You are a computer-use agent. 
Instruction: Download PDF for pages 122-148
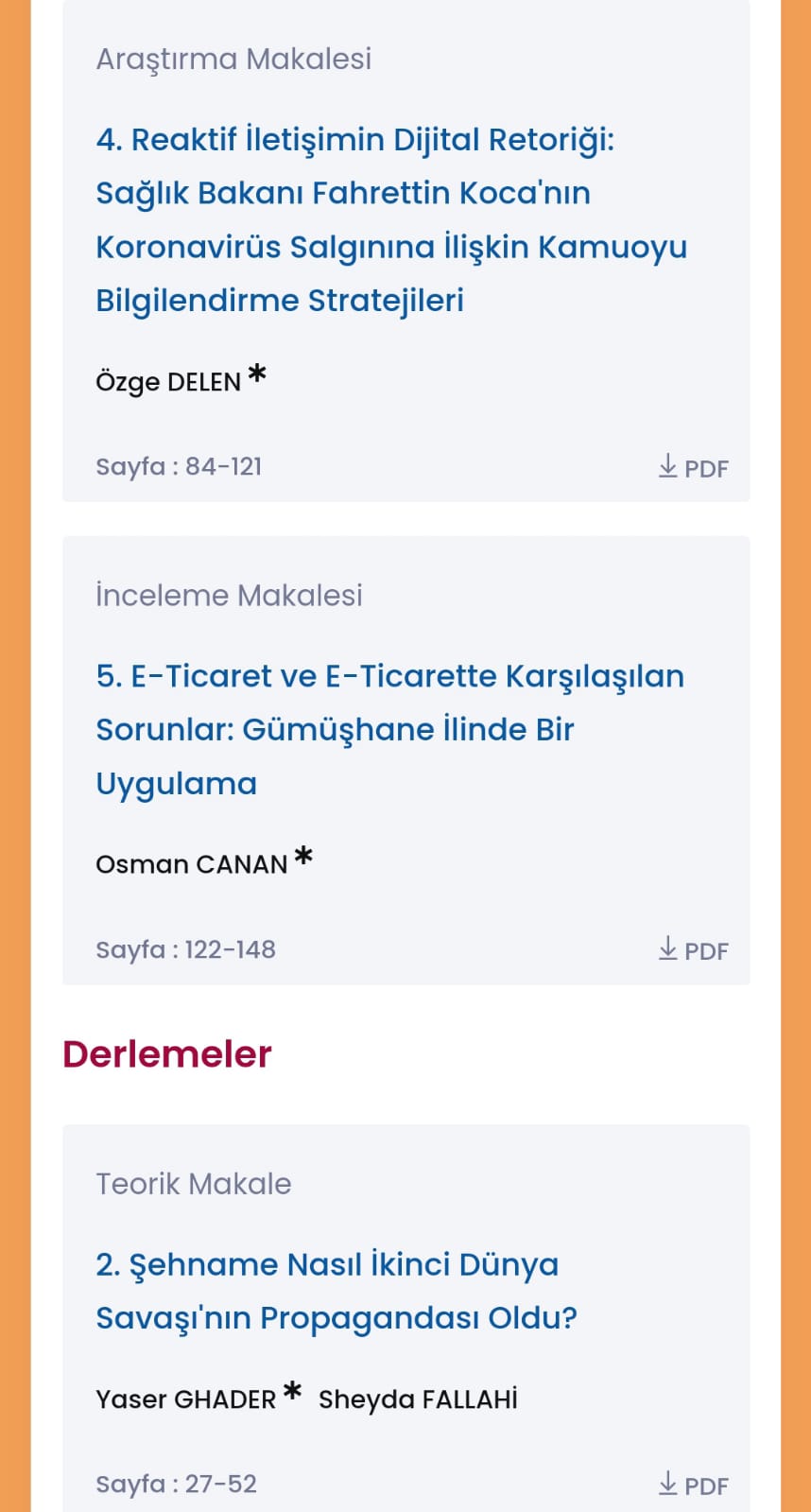[693, 949]
